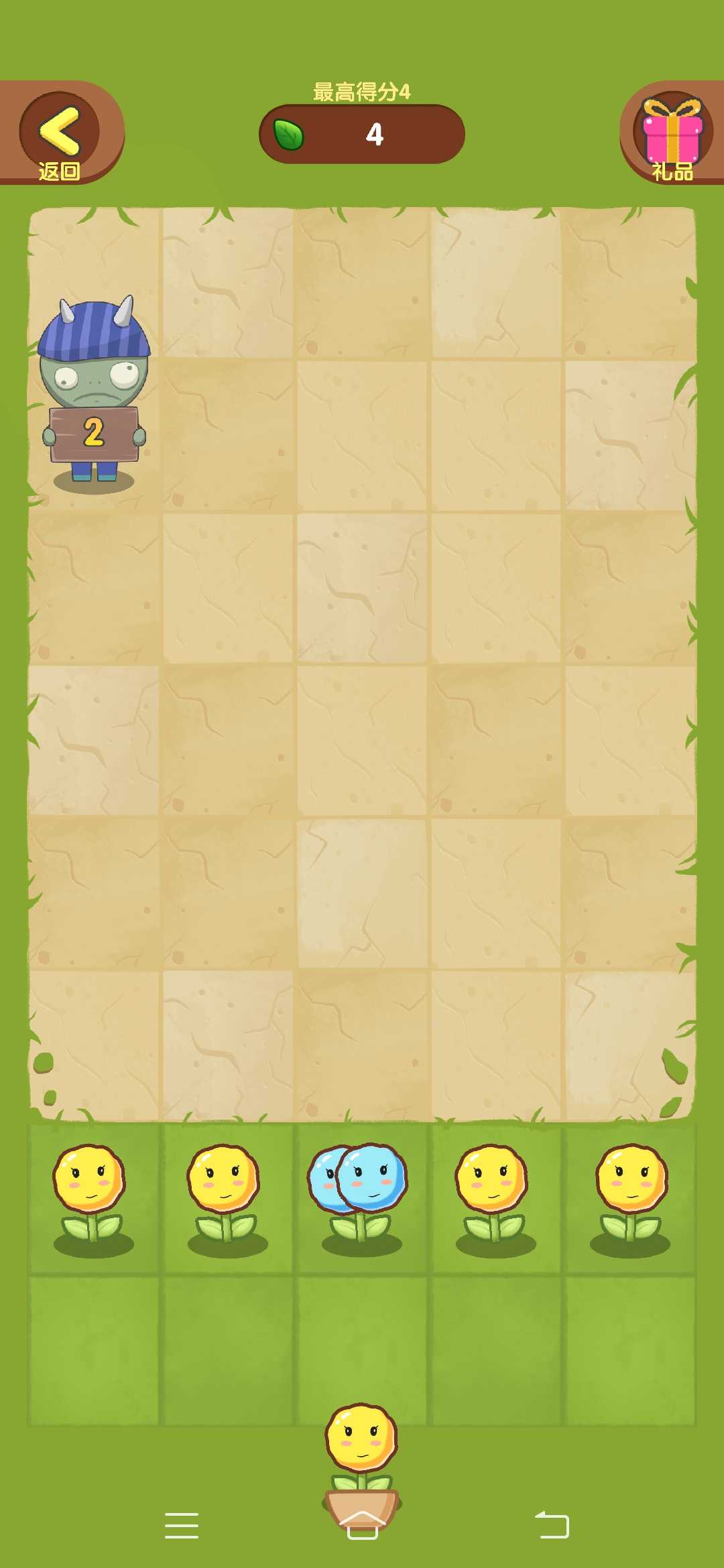Tap the yellow potted flower at bottom
The width and height of the screenshot is (724, 1568).
(362, 1447)
